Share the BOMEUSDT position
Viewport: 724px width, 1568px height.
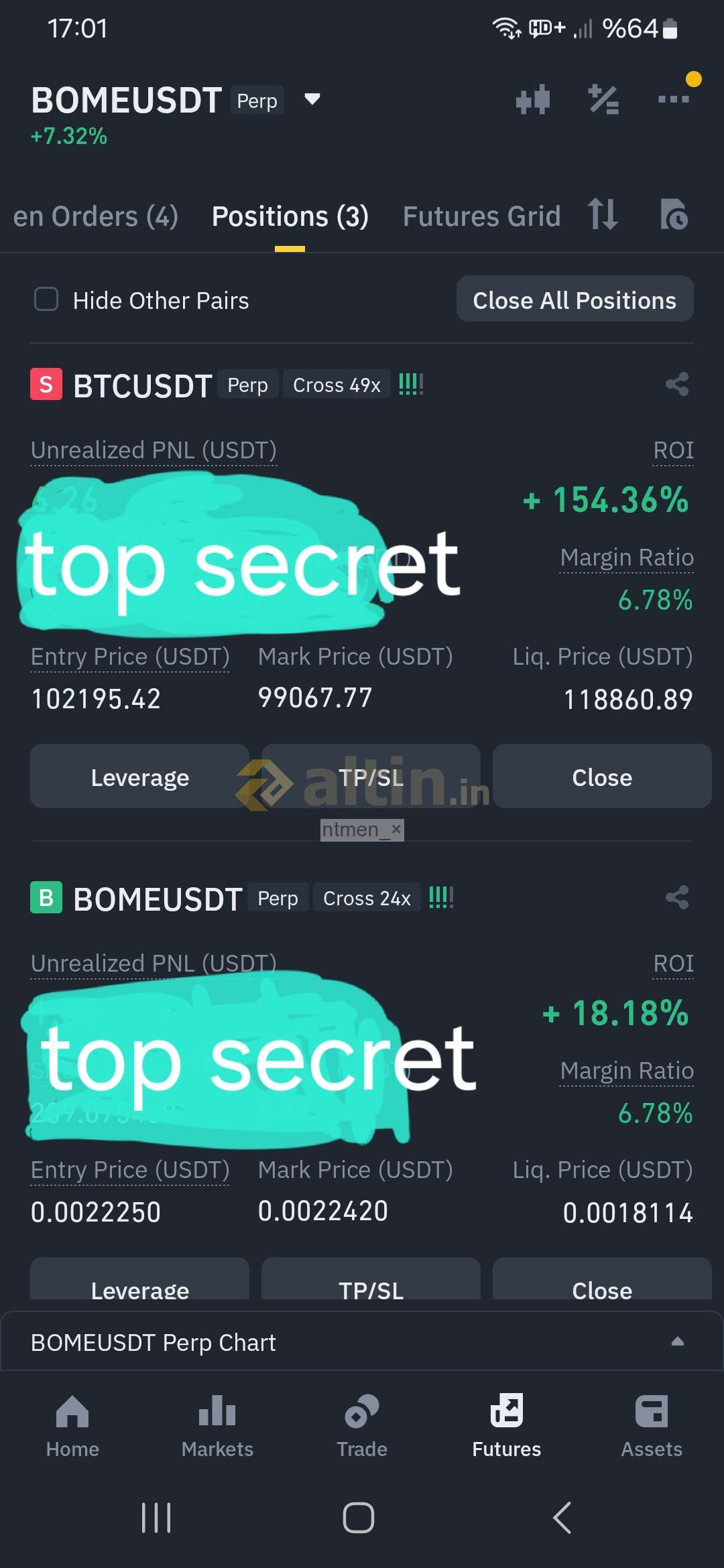(677, 897)
